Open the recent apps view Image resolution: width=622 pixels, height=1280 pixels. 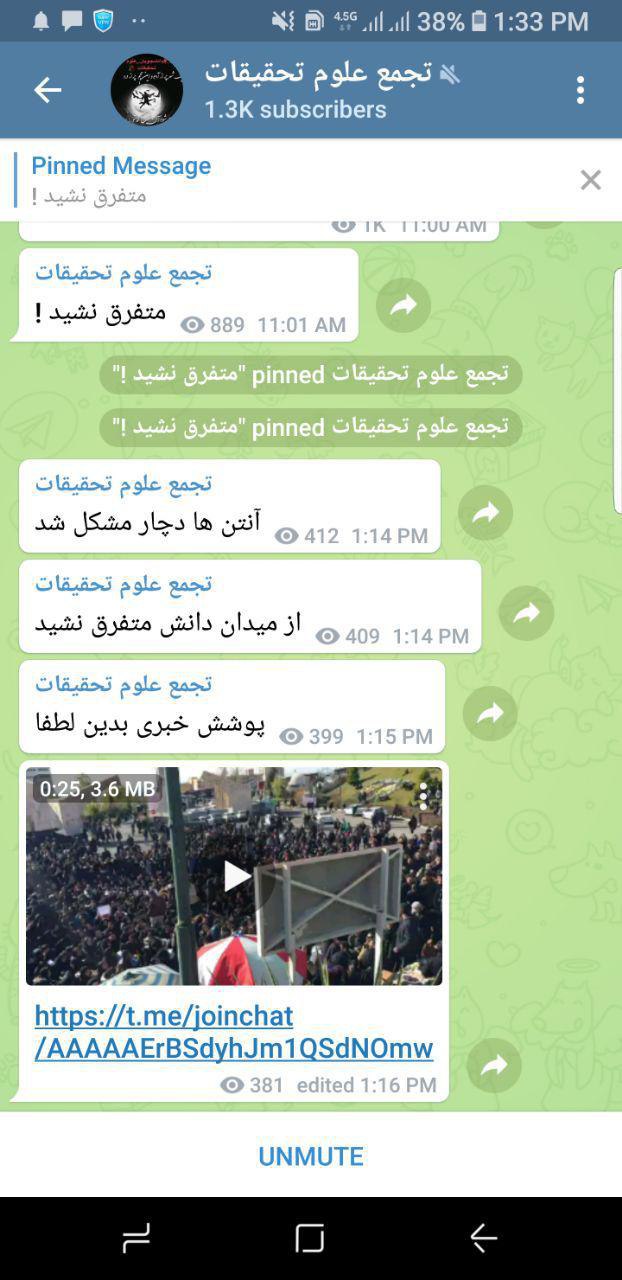coord(136,1239)
